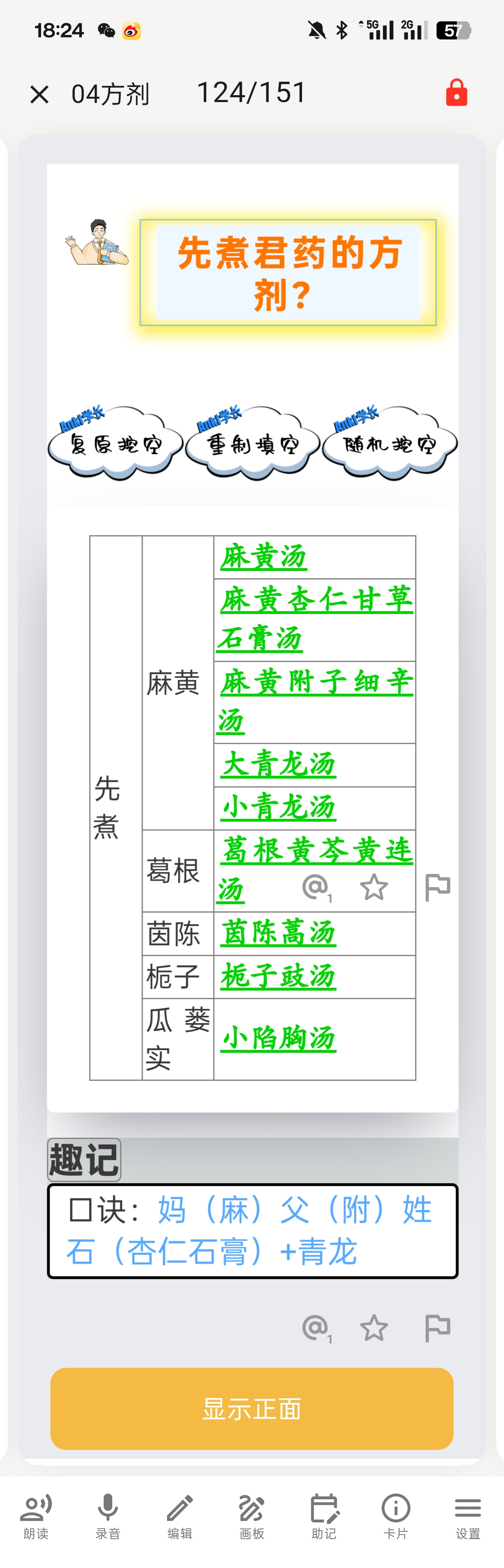This screenshot has height=1568, width=504.
Task: Tap the 趣记 label button
Action: click(x=84, y=1160)
